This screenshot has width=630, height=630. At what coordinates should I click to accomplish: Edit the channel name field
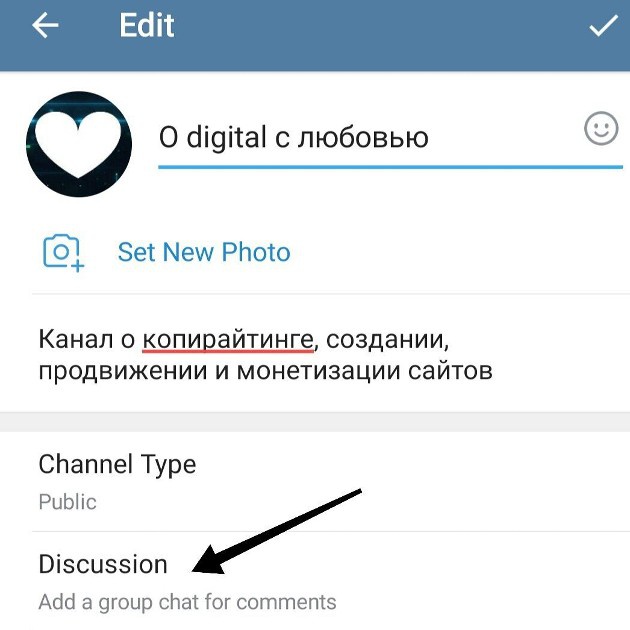(x=360, y=138)
